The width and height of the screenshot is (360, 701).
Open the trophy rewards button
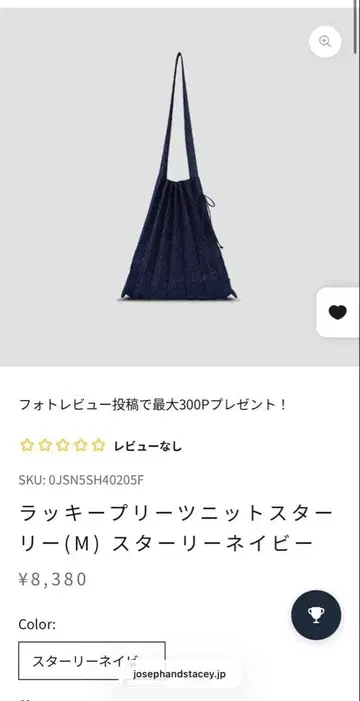point(316,615)
